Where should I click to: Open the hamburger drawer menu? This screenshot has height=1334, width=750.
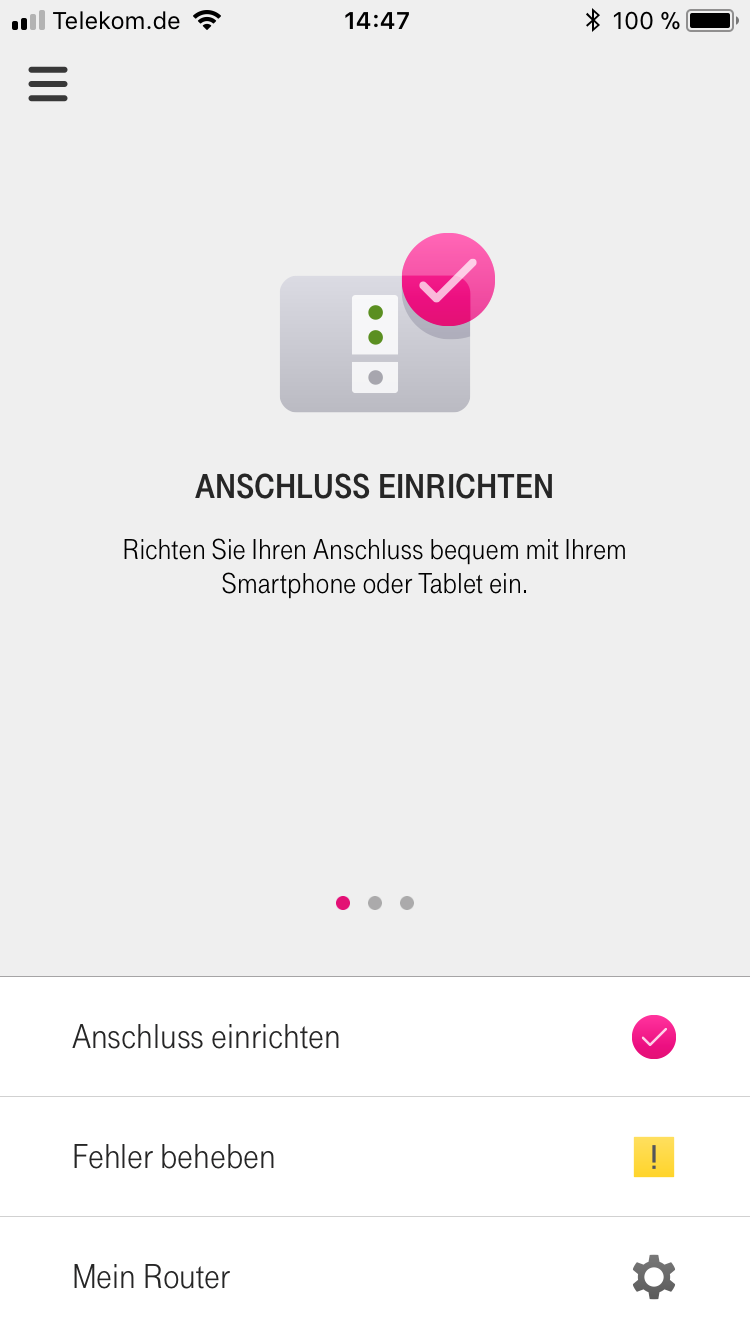[48, 84]
